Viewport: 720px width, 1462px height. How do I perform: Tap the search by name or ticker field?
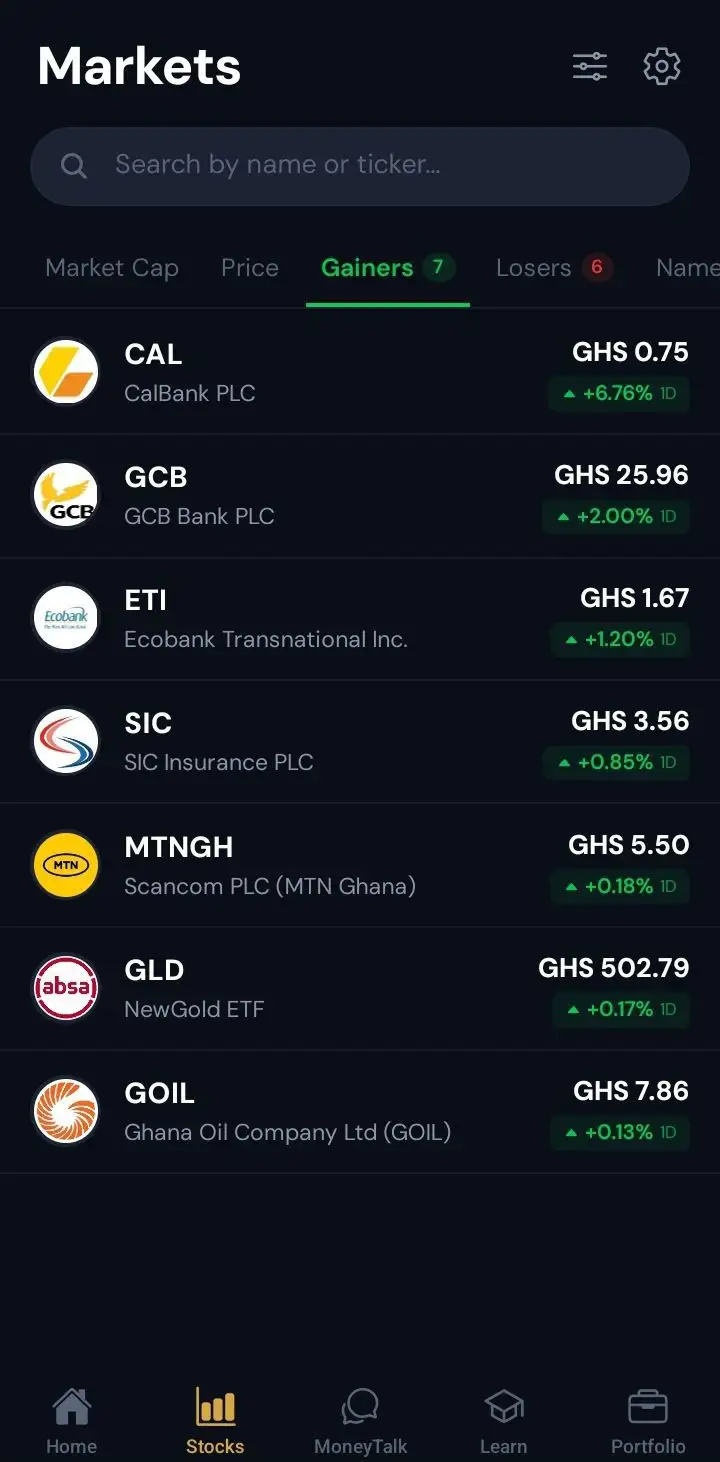(360, 166)
